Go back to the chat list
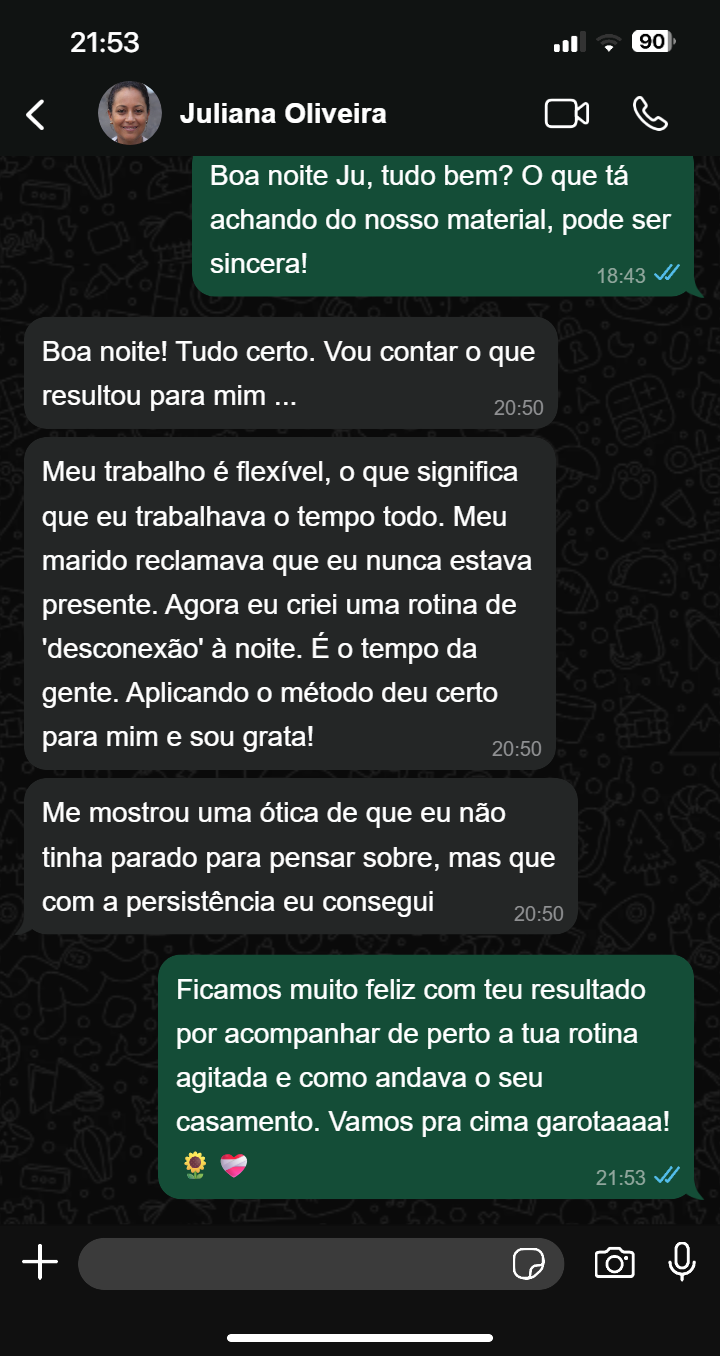This screenshot has height=1356, width=720. point(36,115)
